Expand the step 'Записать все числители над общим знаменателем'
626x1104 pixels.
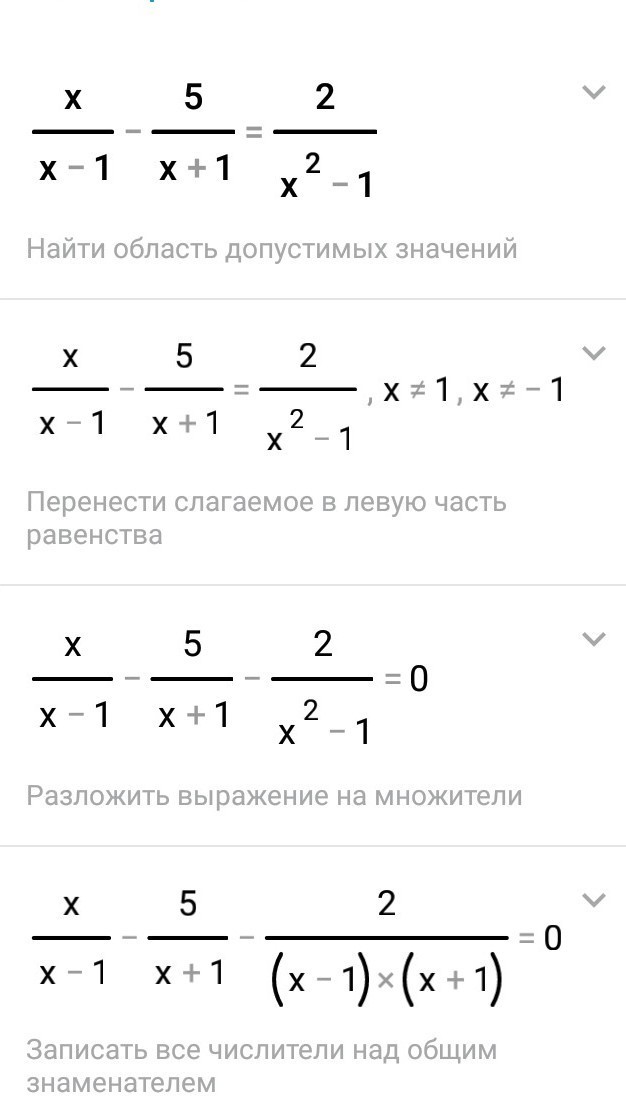point(594,900)
